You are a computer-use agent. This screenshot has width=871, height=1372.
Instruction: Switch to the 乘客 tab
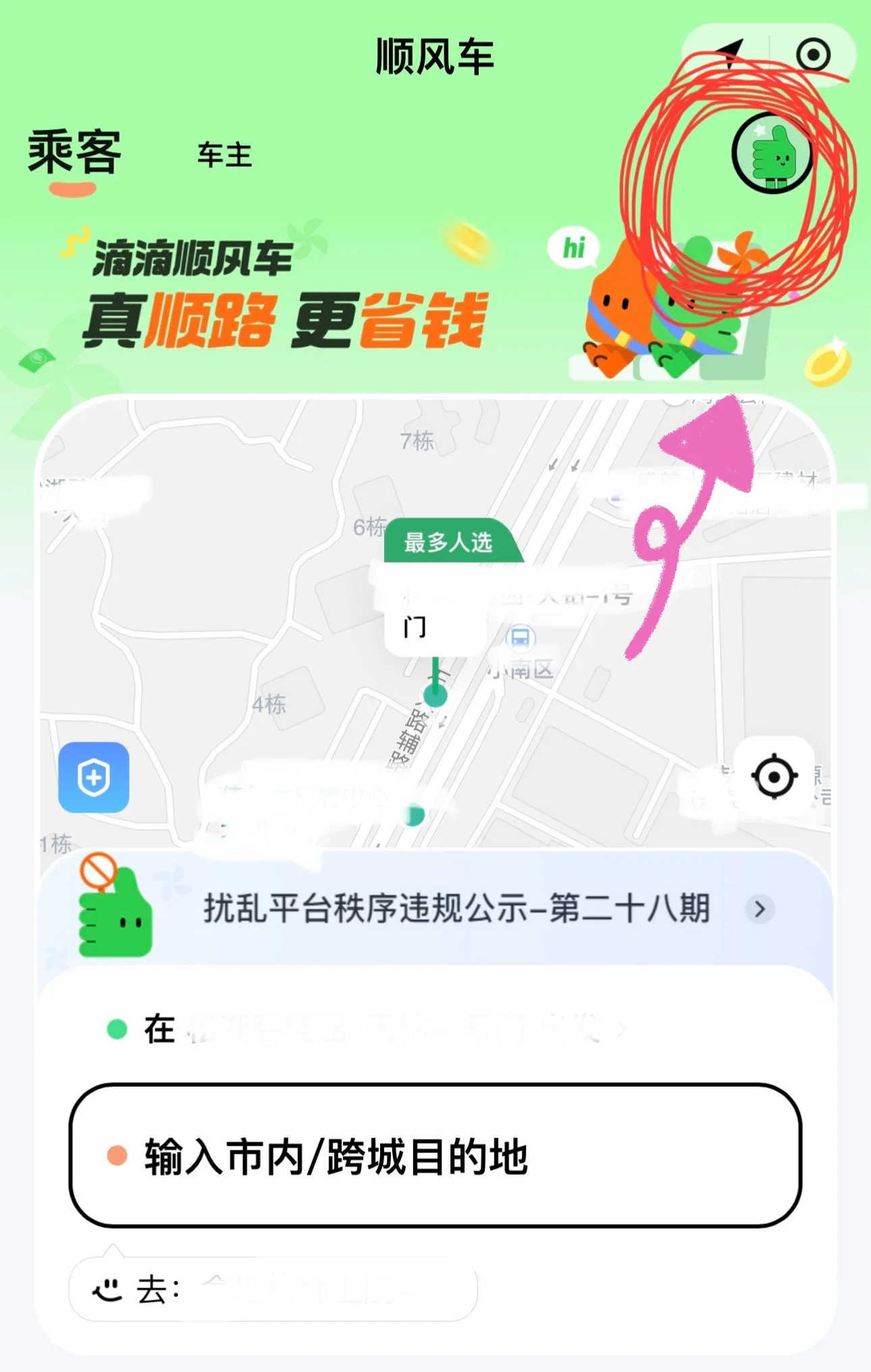(72, 151)
